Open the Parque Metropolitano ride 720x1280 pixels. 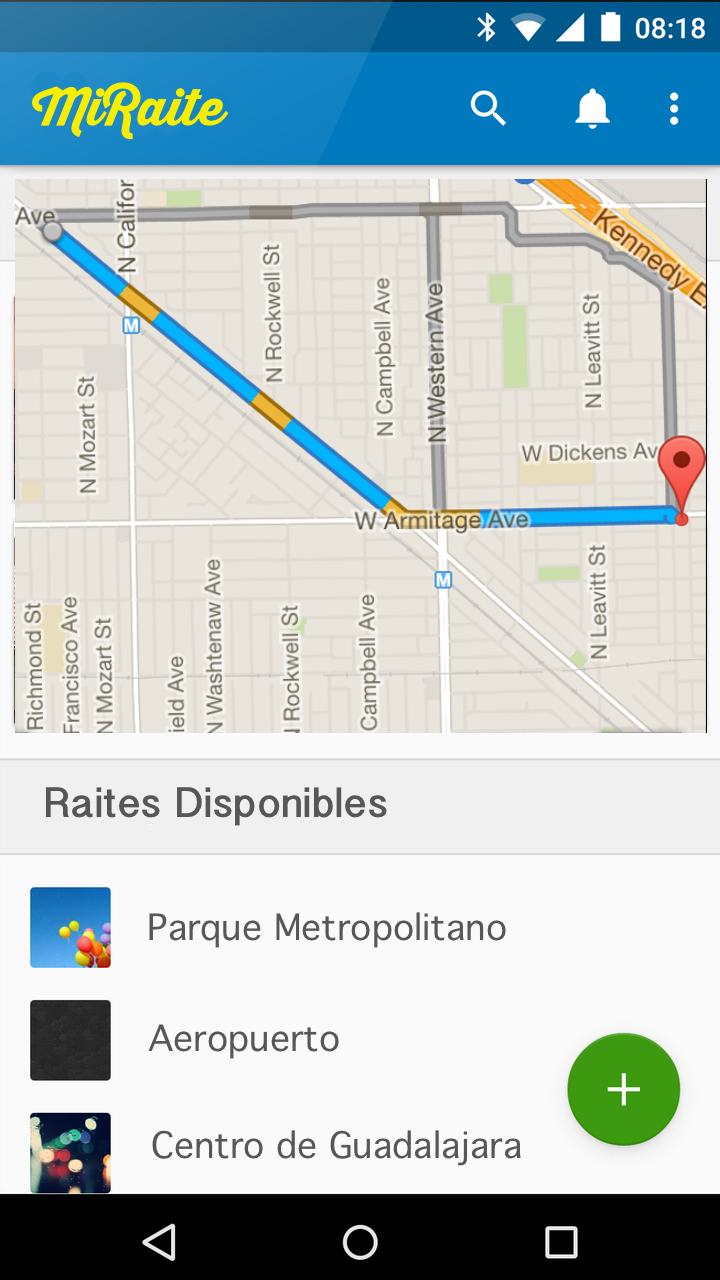click(x=326, y=928)
